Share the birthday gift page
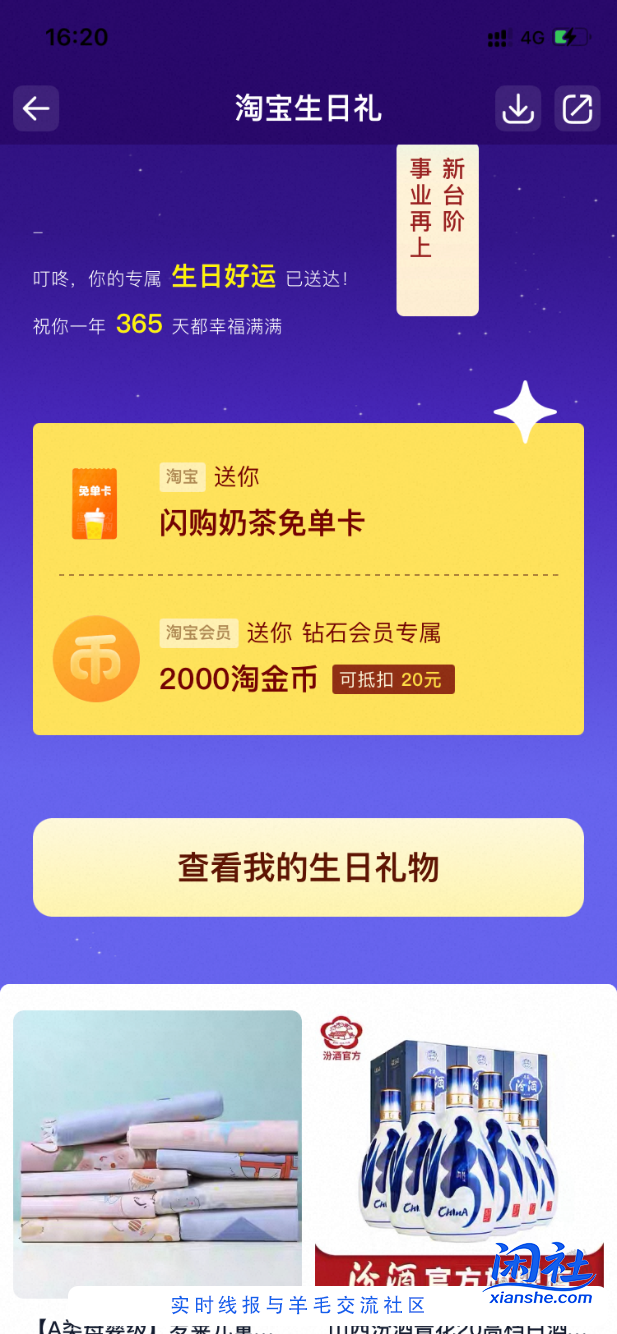 click(x=577, y=108)
